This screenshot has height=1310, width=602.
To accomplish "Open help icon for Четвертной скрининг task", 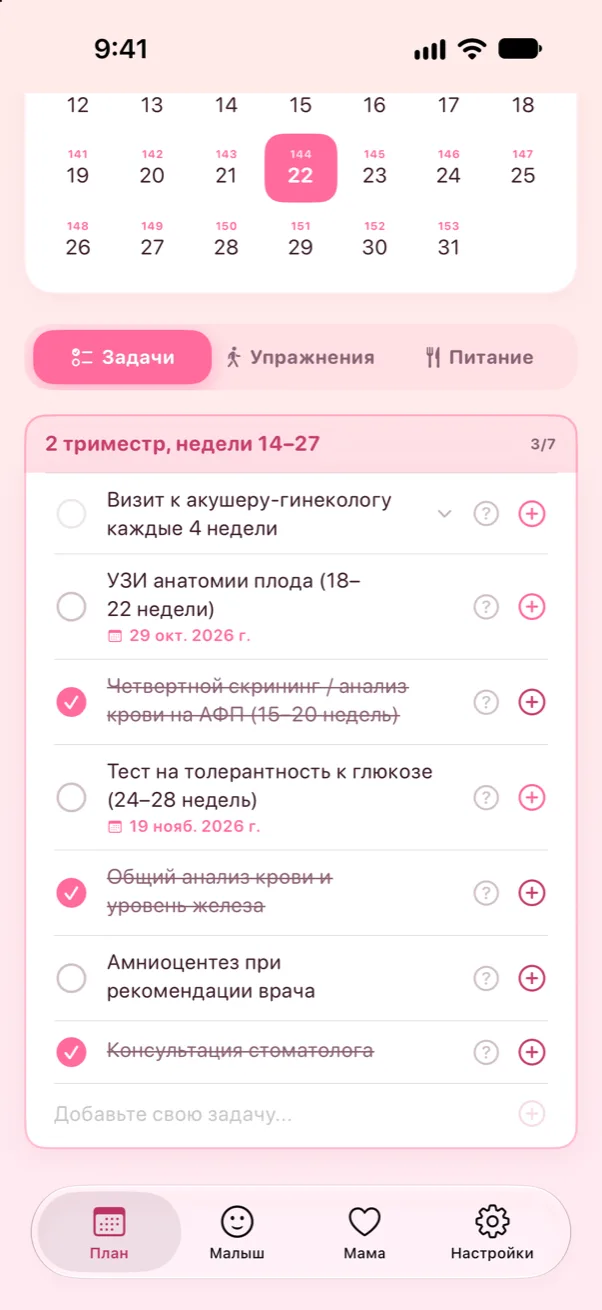I will (486, 702).
